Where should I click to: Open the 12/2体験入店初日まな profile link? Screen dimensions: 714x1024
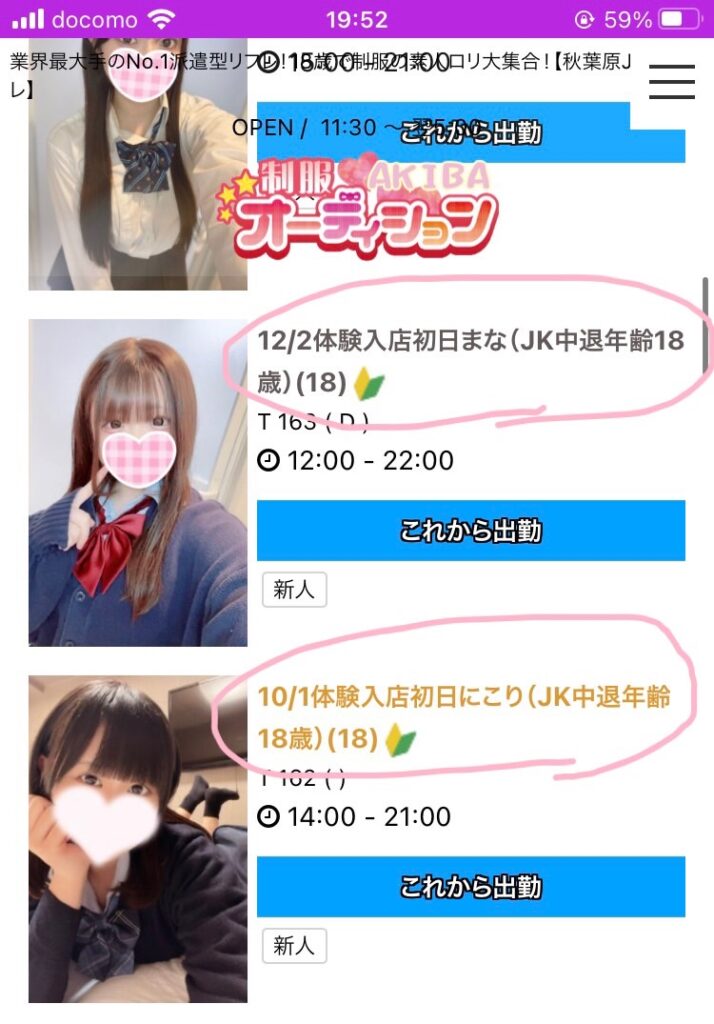click(x=470, y=360)
